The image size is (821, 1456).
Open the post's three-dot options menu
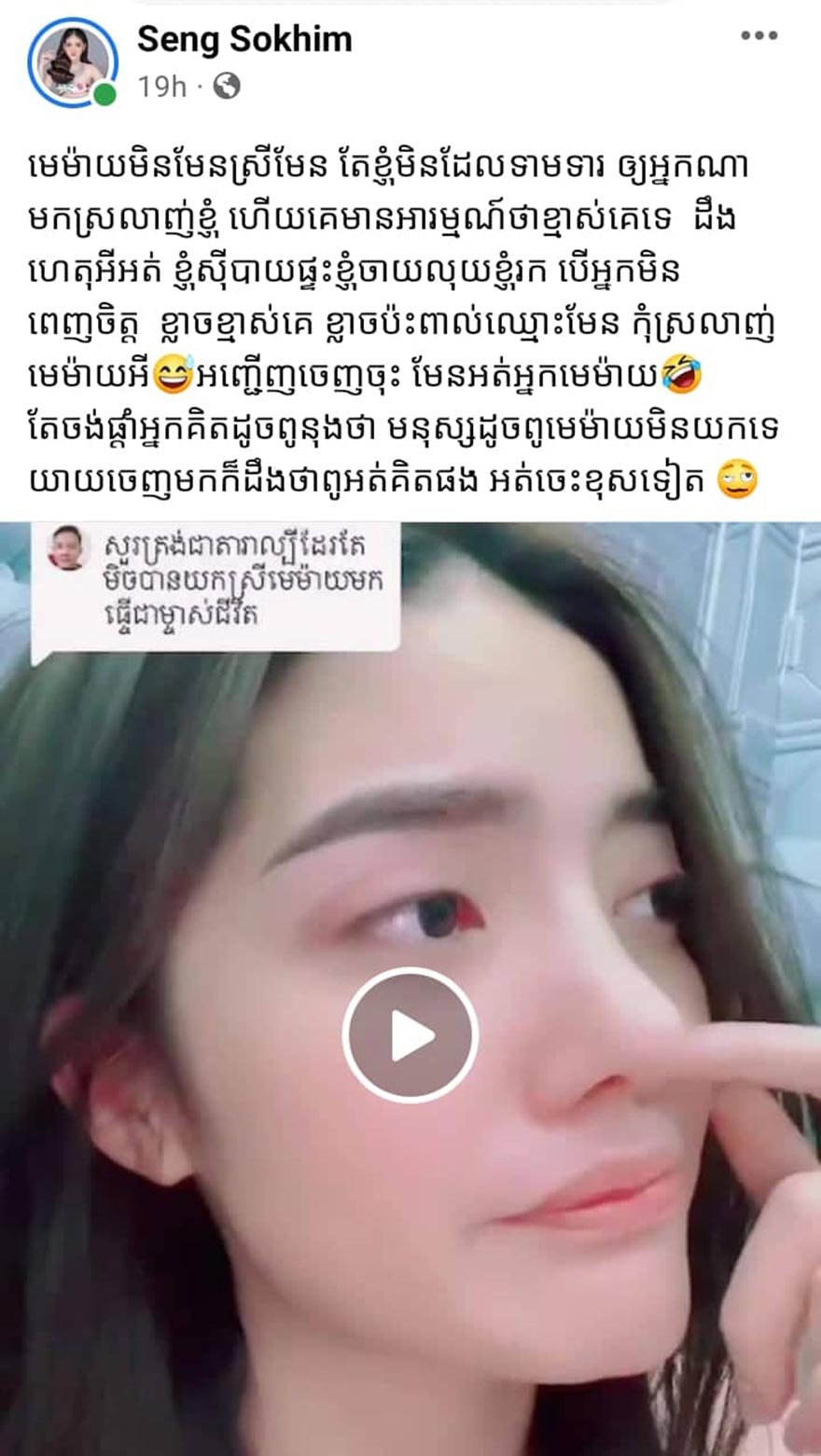pos(758,36)
